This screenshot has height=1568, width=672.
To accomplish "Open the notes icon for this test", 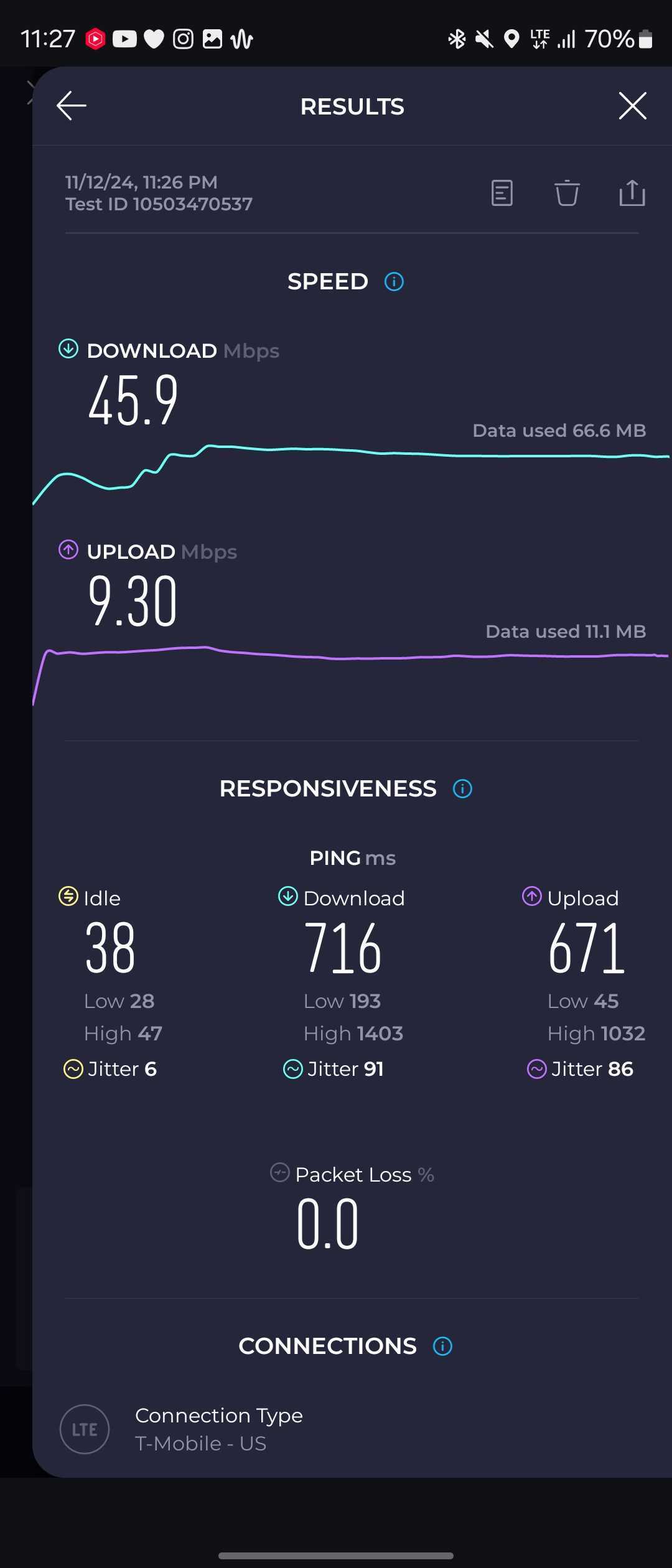I will pos(502,193).
